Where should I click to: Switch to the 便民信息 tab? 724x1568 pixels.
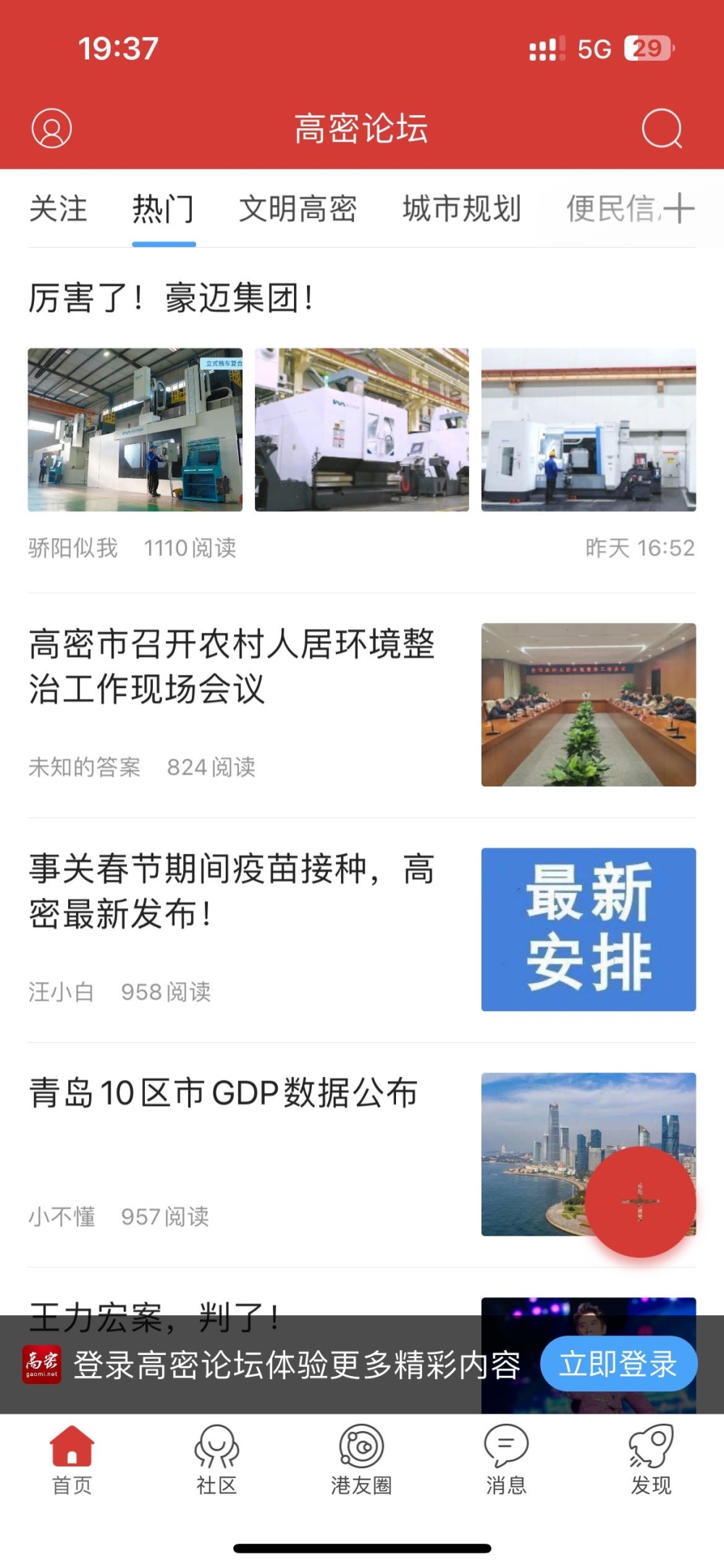tap(610, 209)
